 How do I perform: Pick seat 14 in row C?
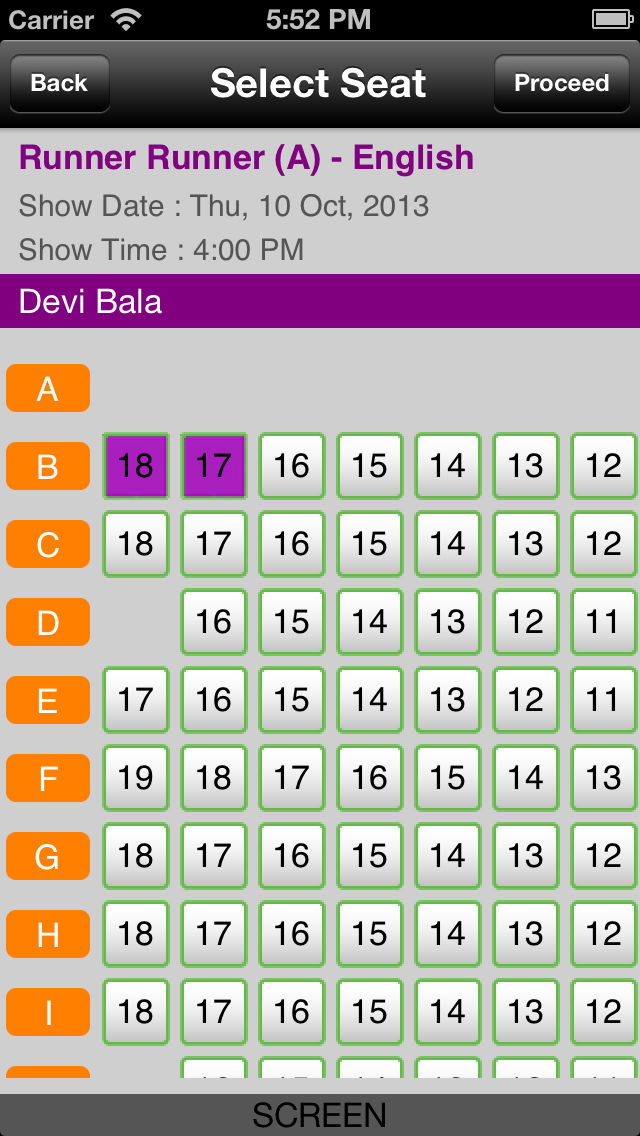coord(448,544)
